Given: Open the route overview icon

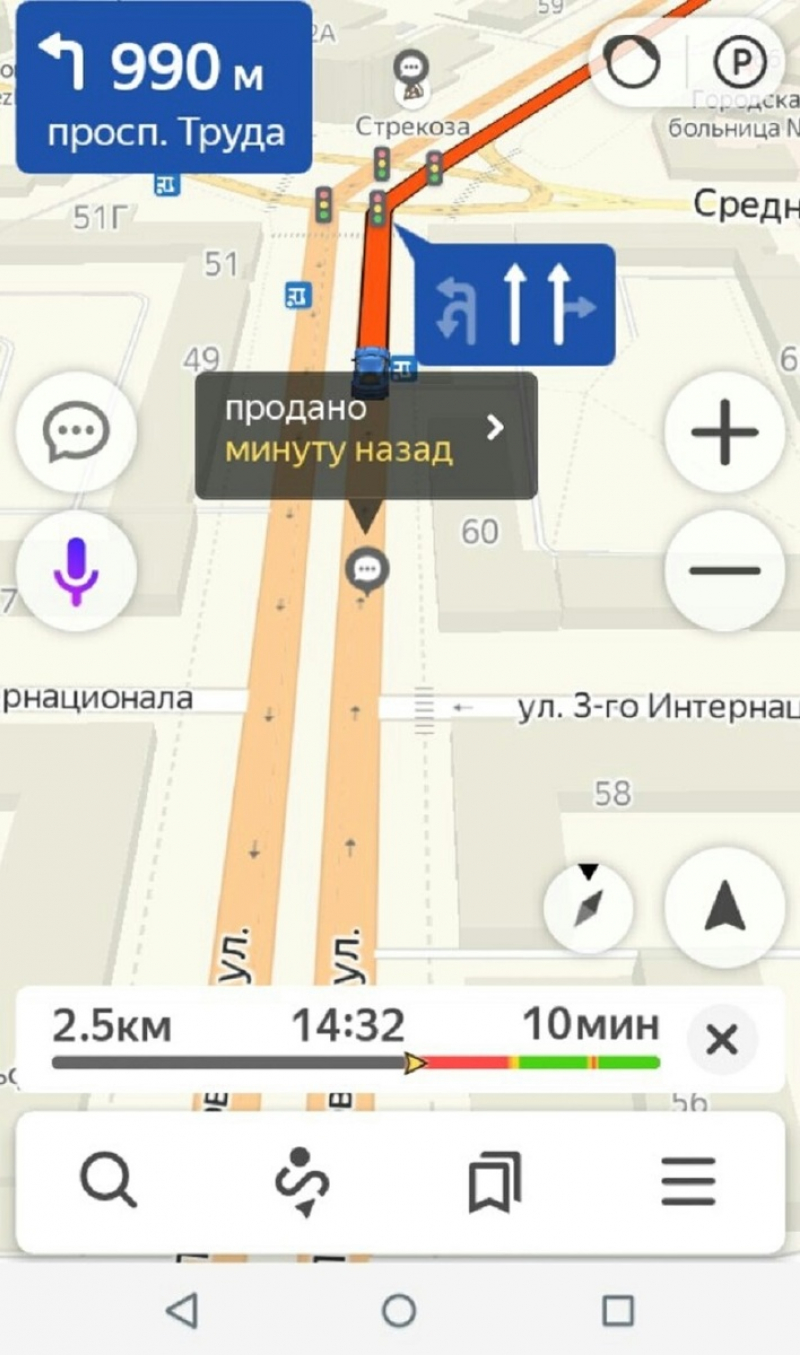Looking at the screenshot, I should 302,1182.
